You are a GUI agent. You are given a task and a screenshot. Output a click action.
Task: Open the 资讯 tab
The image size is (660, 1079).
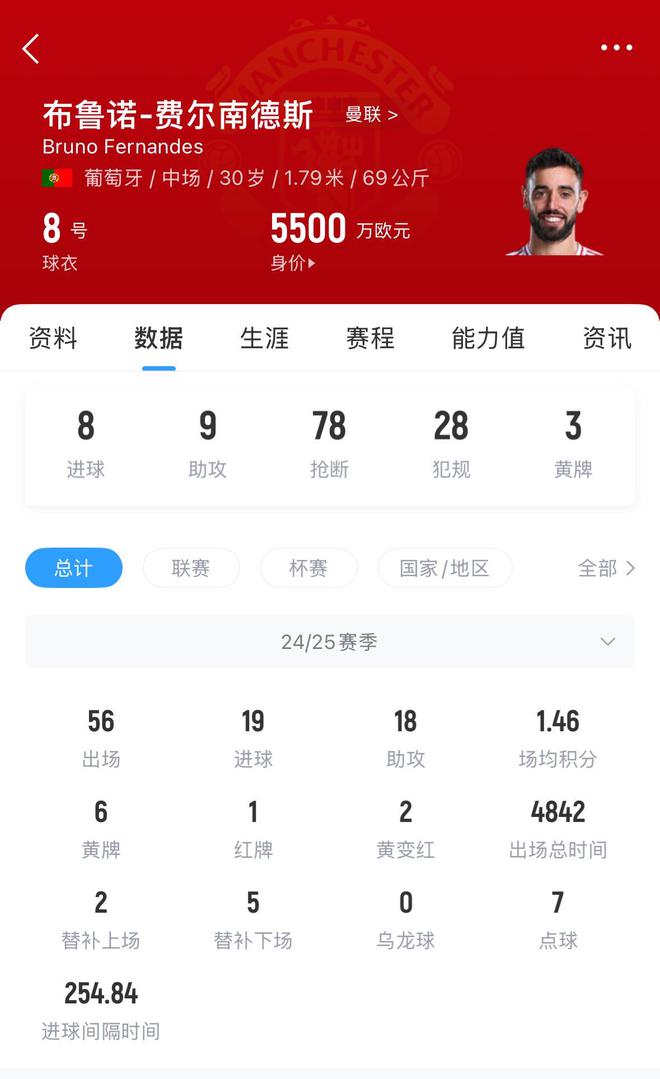pos(607,339)
